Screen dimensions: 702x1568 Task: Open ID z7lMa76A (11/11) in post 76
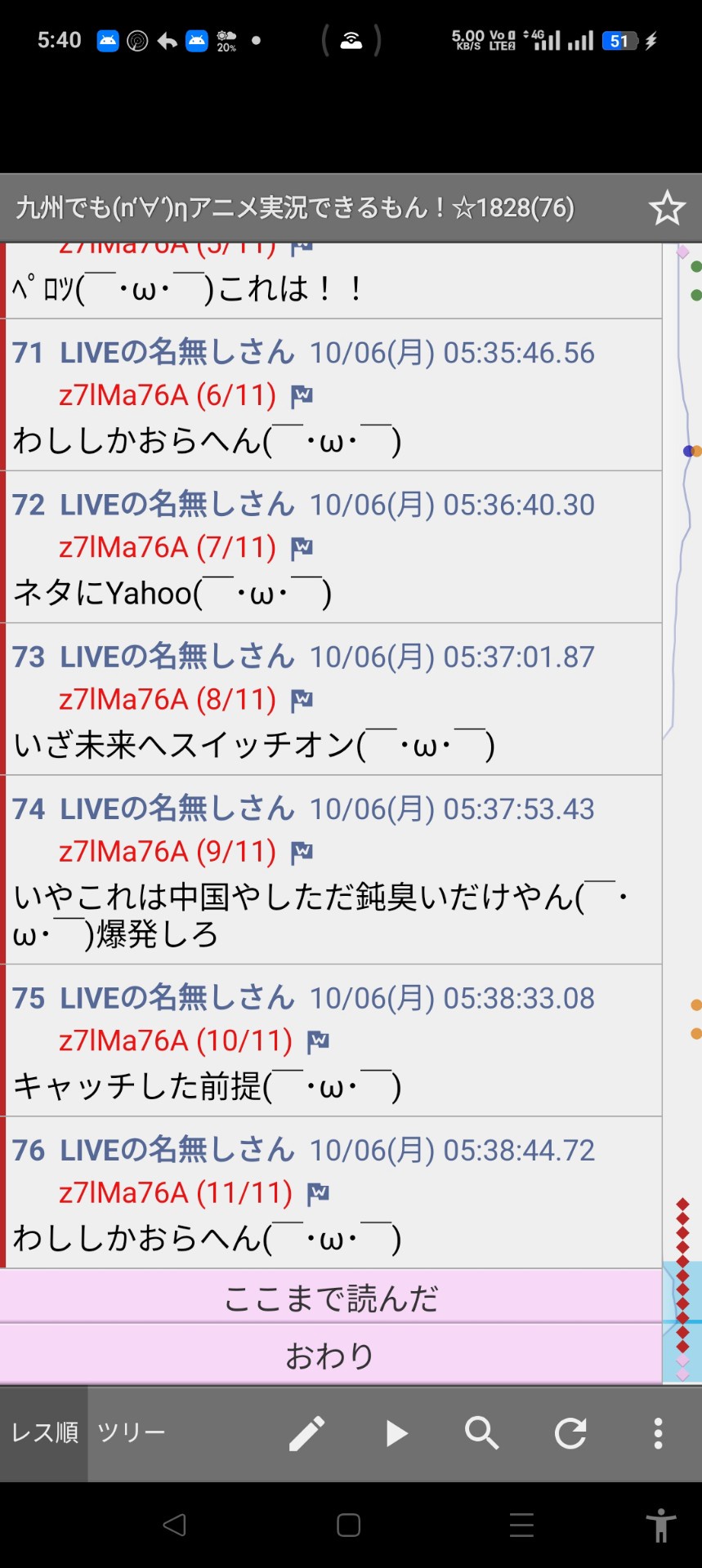point(176,1193)
